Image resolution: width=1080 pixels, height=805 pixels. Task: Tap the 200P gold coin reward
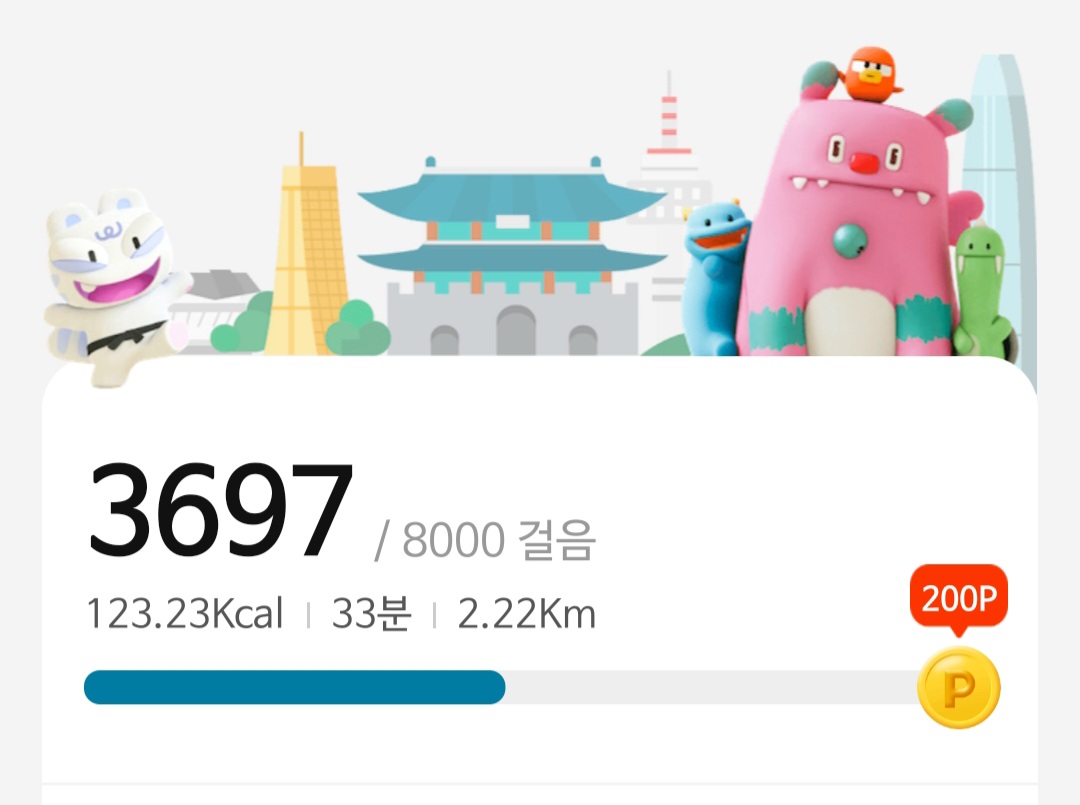pyautogui.click(x=958, y=687)
